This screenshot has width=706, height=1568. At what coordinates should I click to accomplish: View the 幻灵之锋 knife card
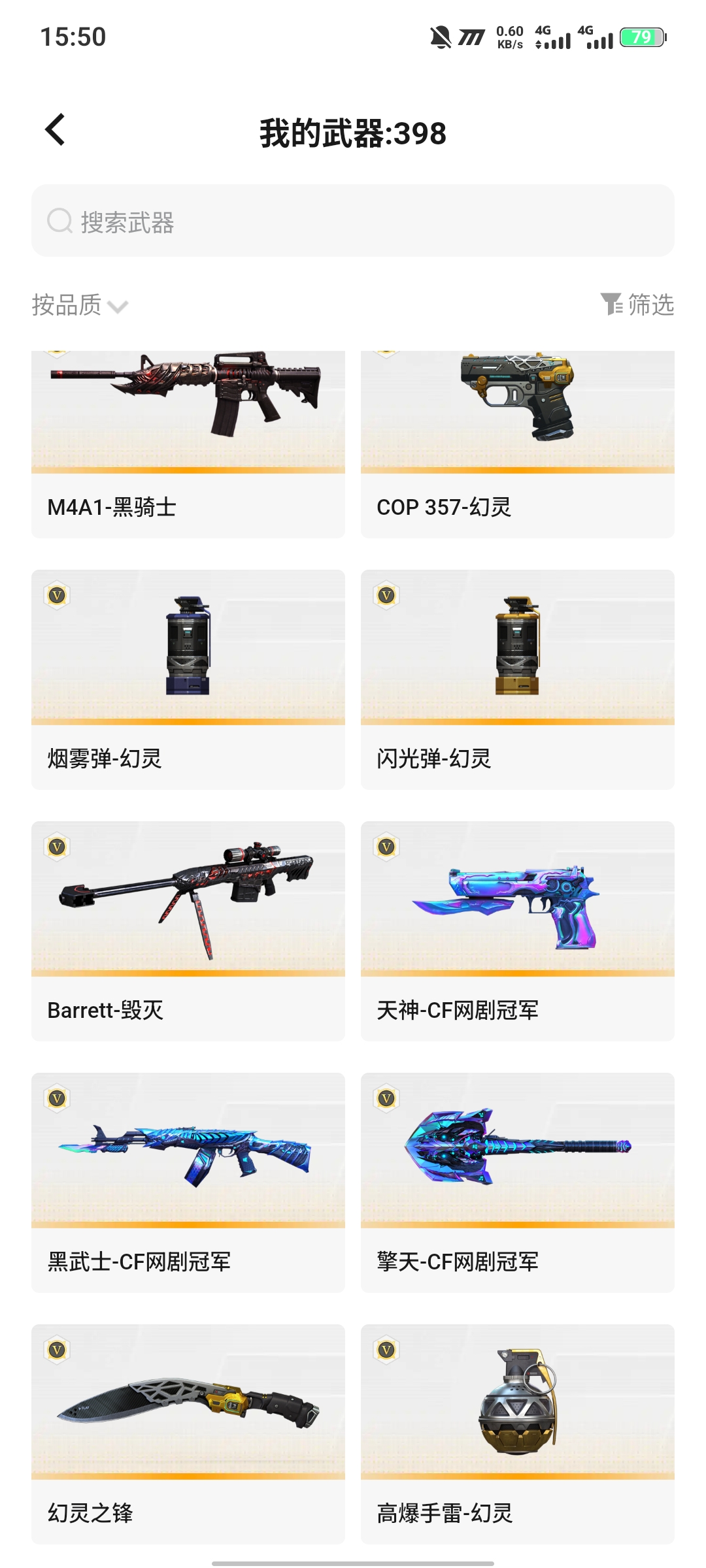pos(188,1434)
